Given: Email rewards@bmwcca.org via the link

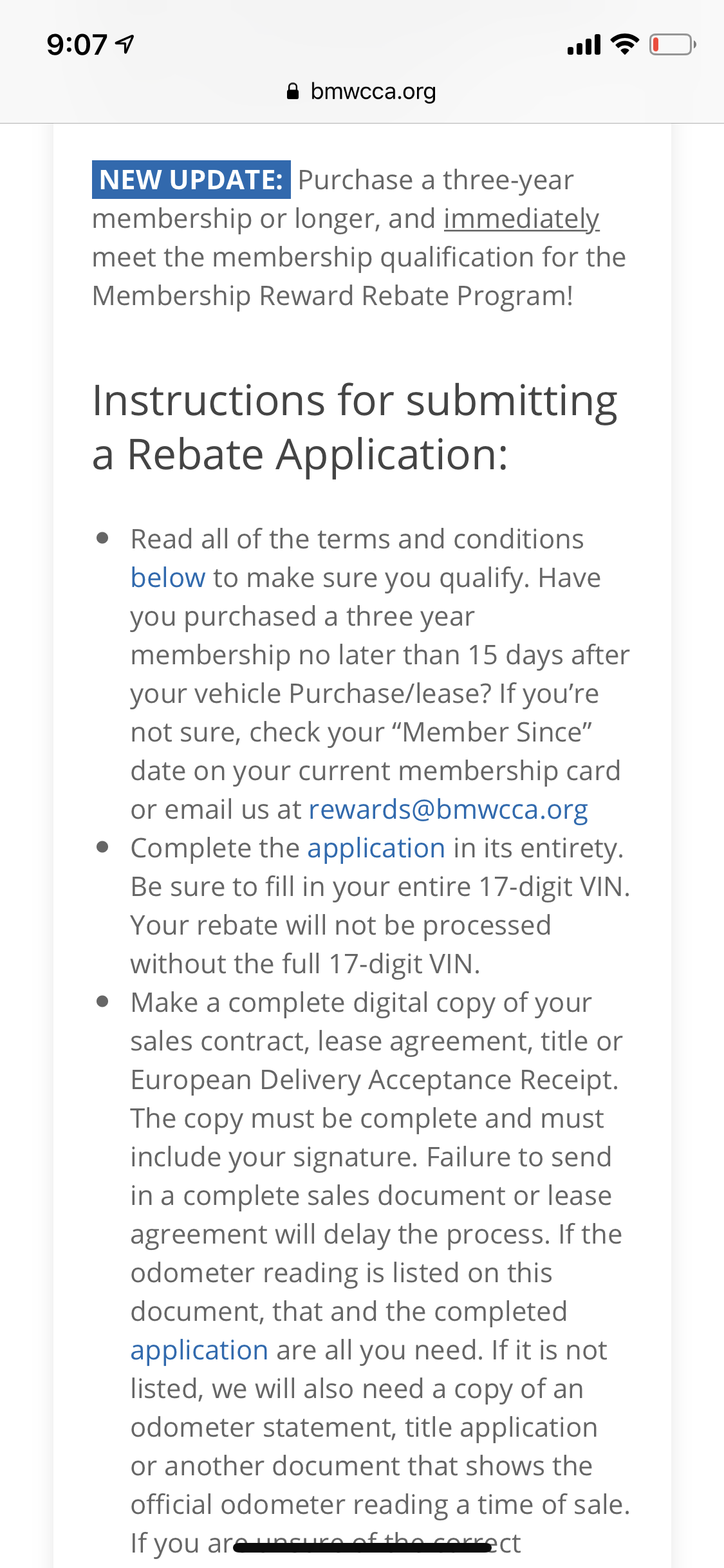Looking at the screenshot, I should click(448, 809).
